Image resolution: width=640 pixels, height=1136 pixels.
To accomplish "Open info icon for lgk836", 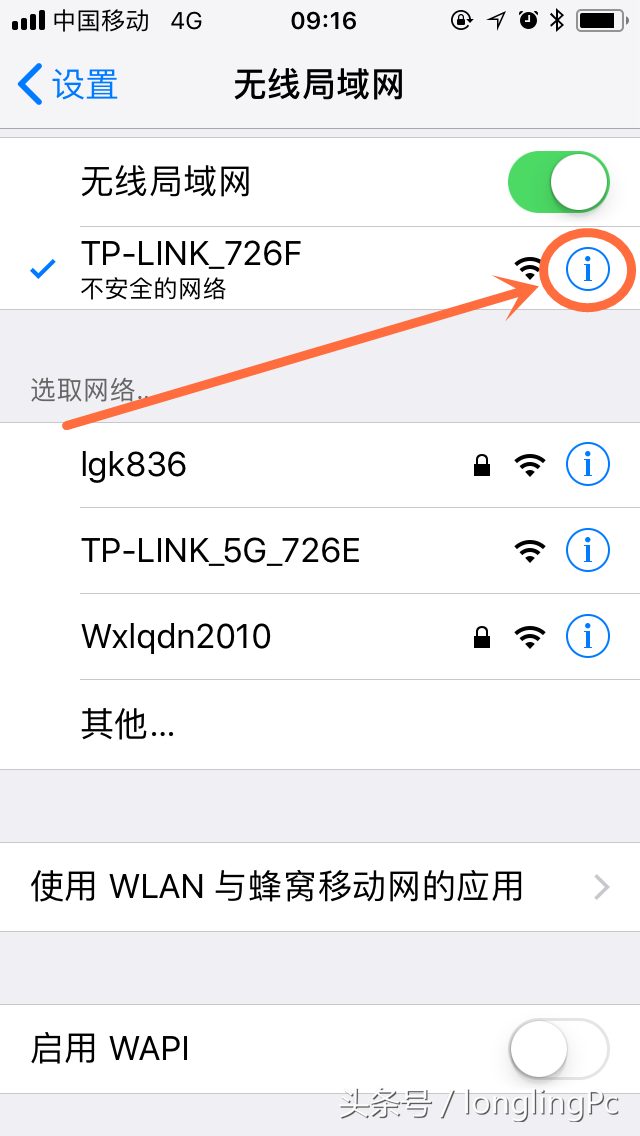I will pyautogui.click(x=587, y=465).
